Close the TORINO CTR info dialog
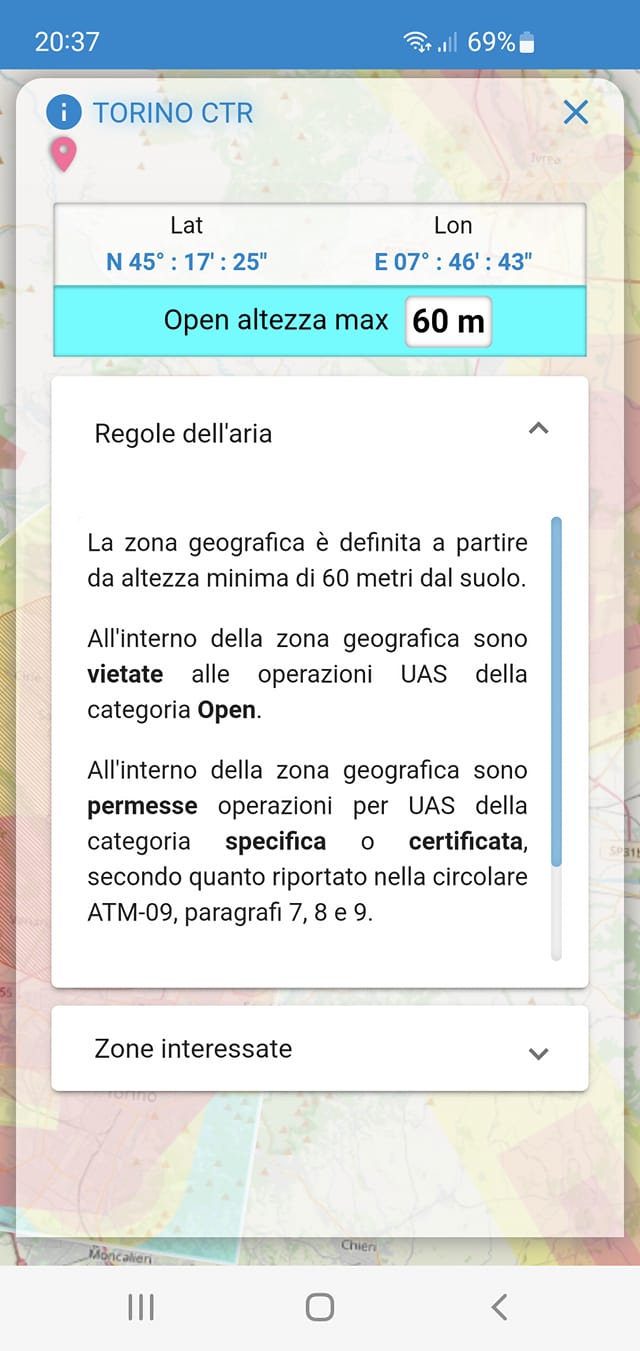 coord(576,112)
